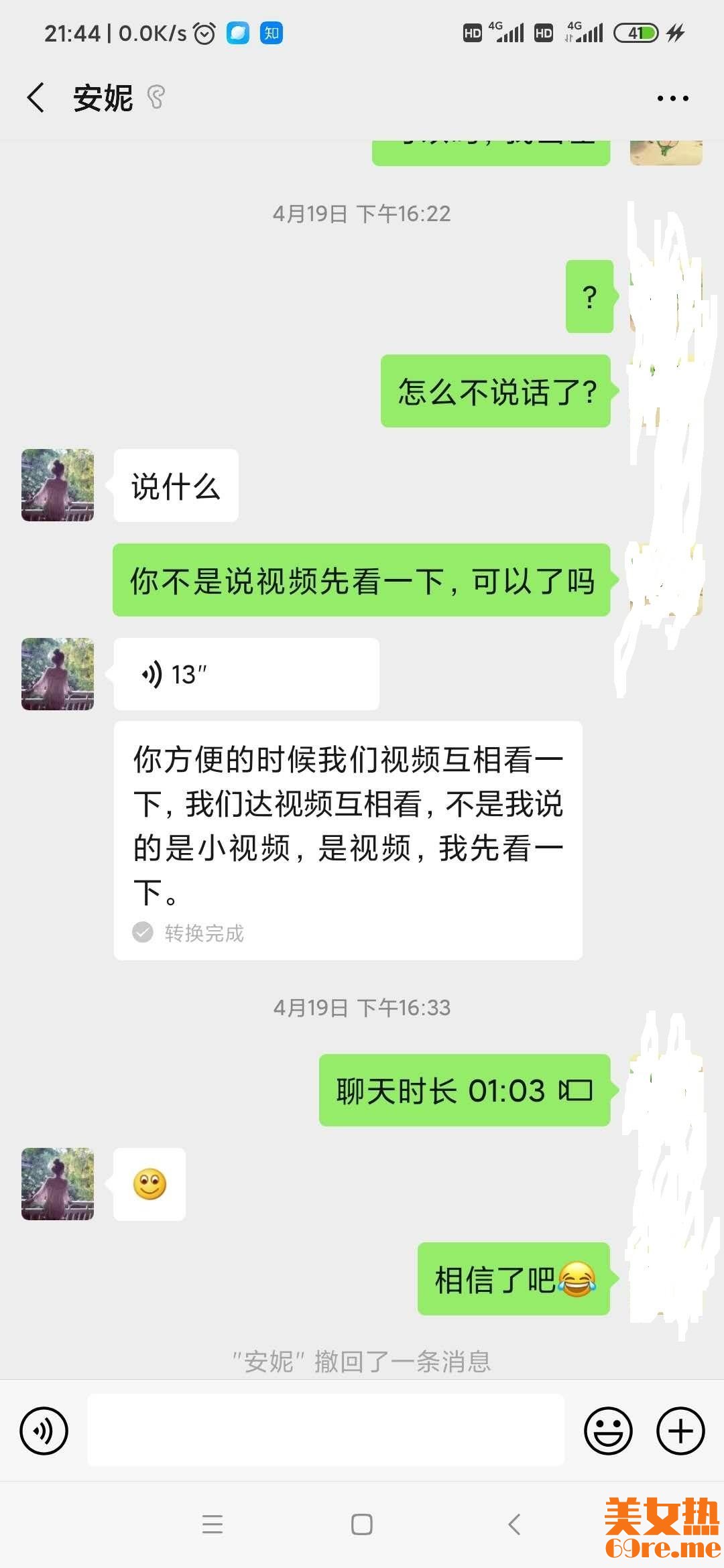
Task: Play the 13-second voice message
Action: [x=245, y=674]
